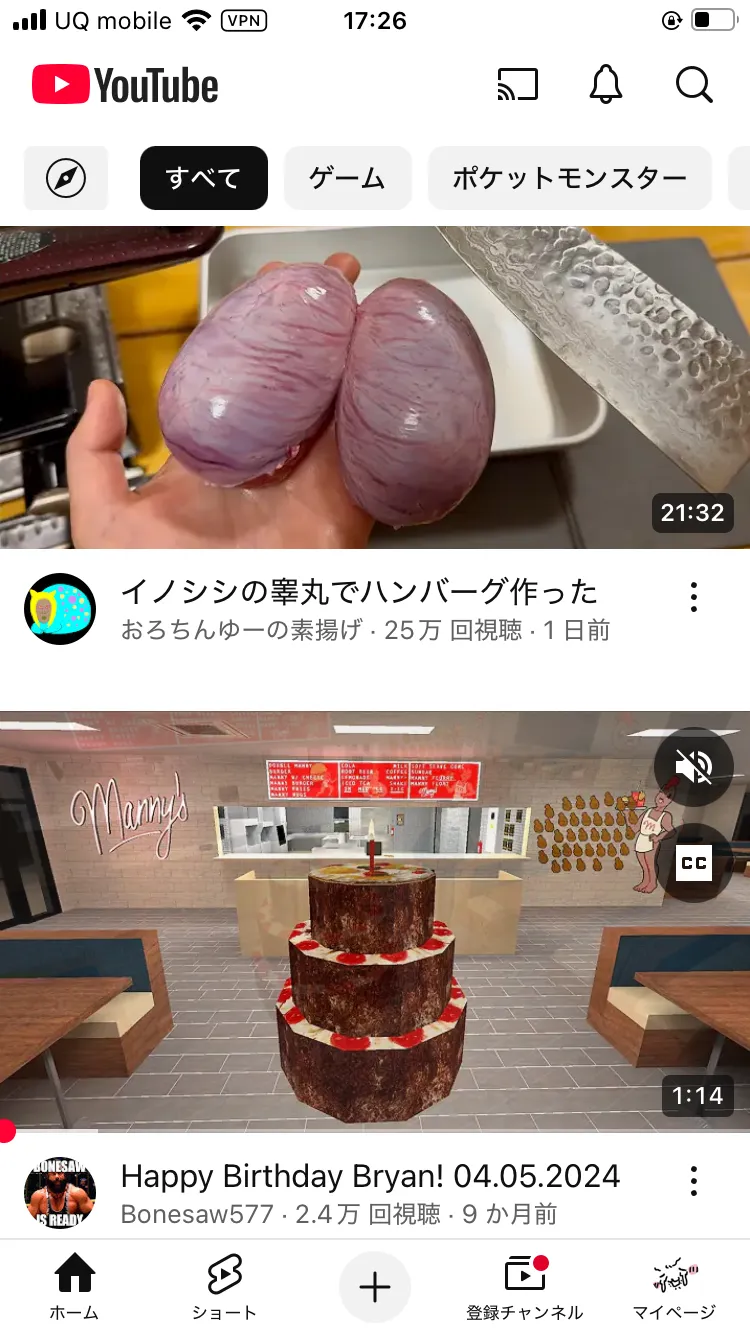This screenshot has height=1334, width=750.
Task: Open the cast to device icon
Action: (517, 85)
